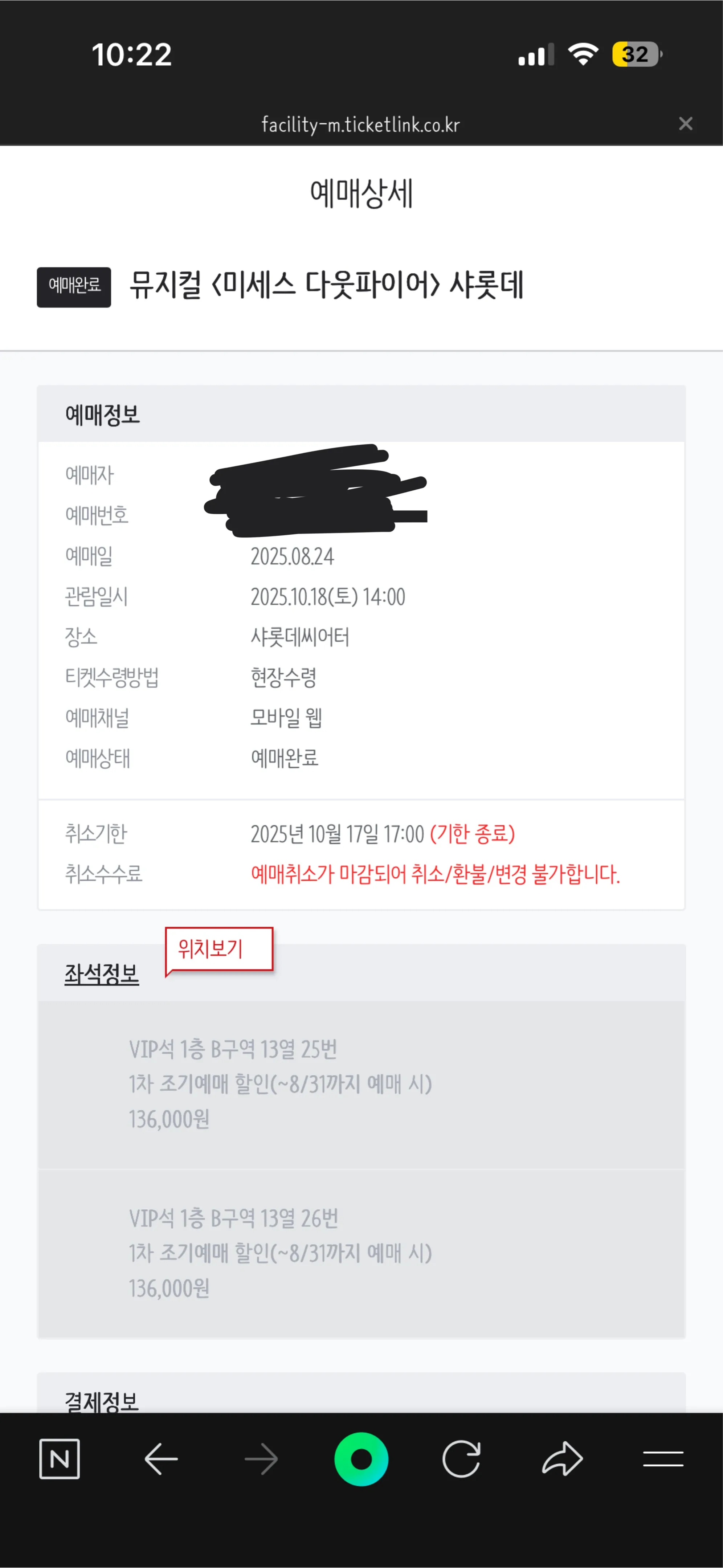Share this reservation page
723x1568 pixels.
[x=562, y=1458]
